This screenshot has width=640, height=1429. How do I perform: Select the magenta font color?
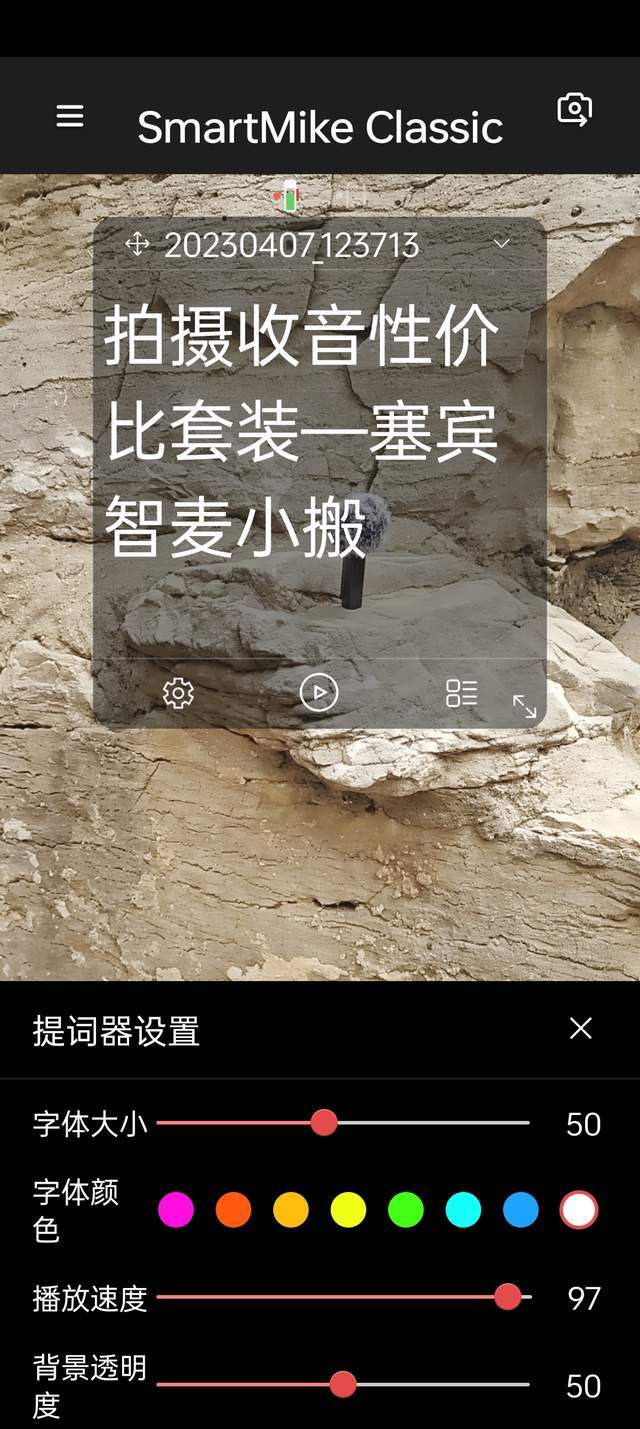tap(176, 1209)
